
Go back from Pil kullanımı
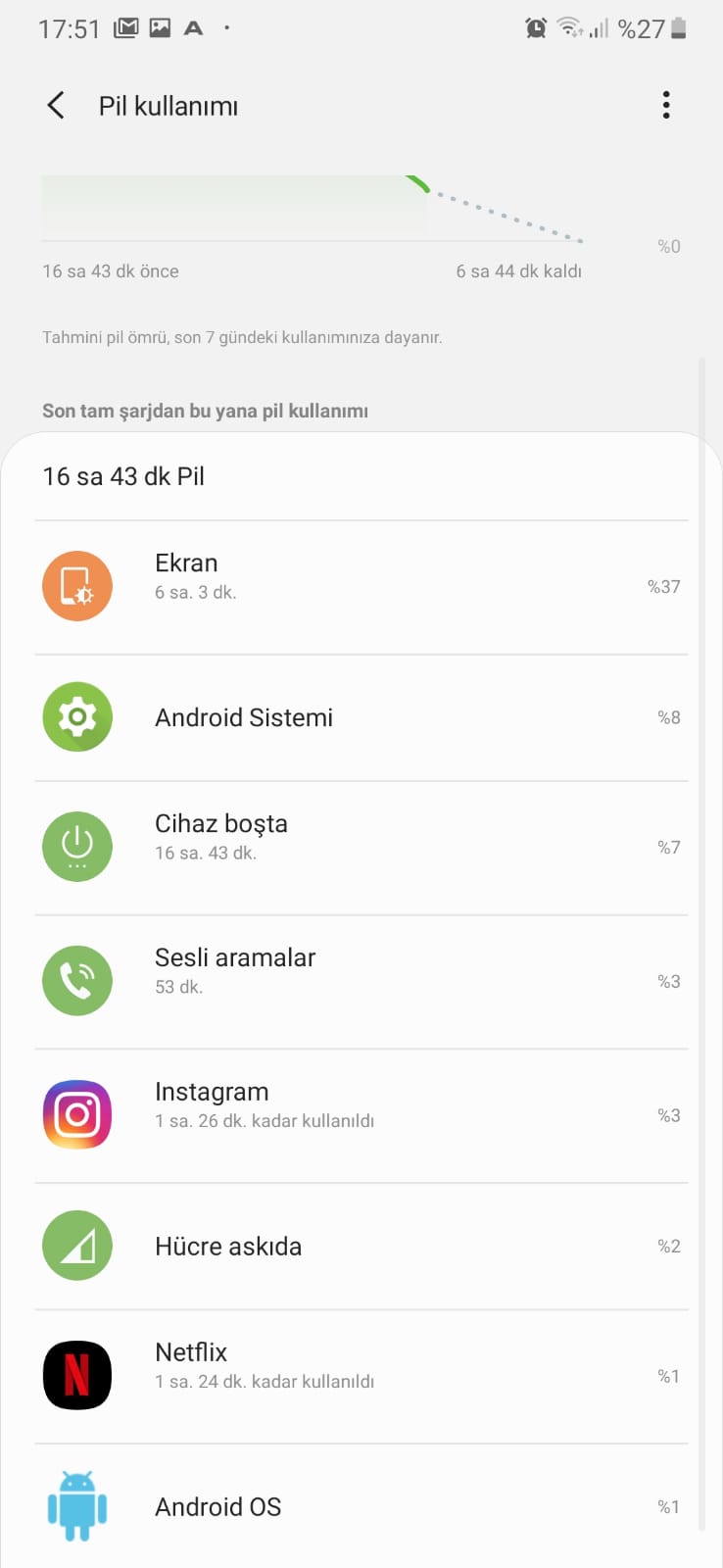click(57, 106)
